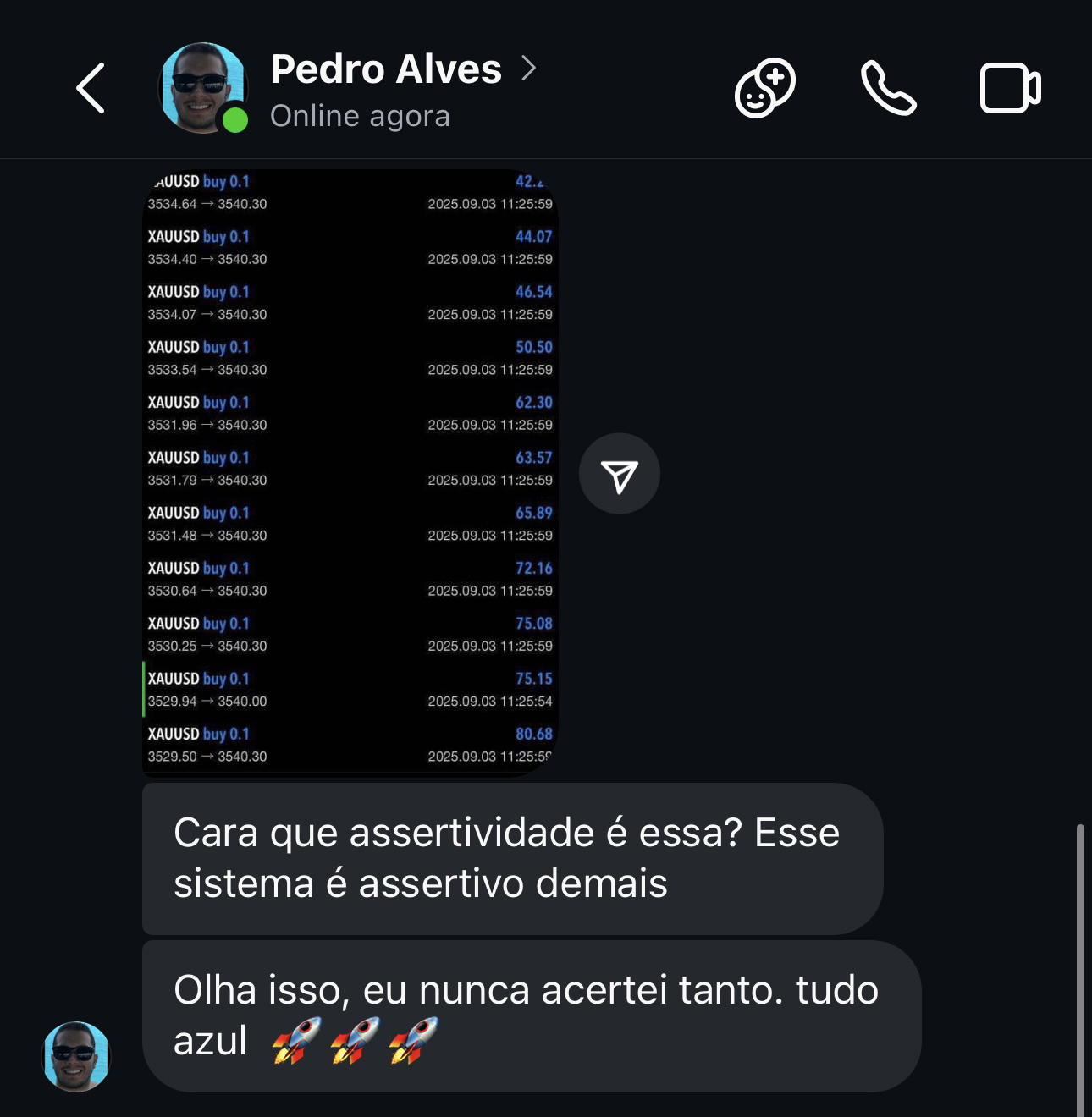The width and height of the screenshot is (1092, 1117).
Task: Tap Pedro's profile photo in the header
Action: pyautogui.click(x=203, y=88)
